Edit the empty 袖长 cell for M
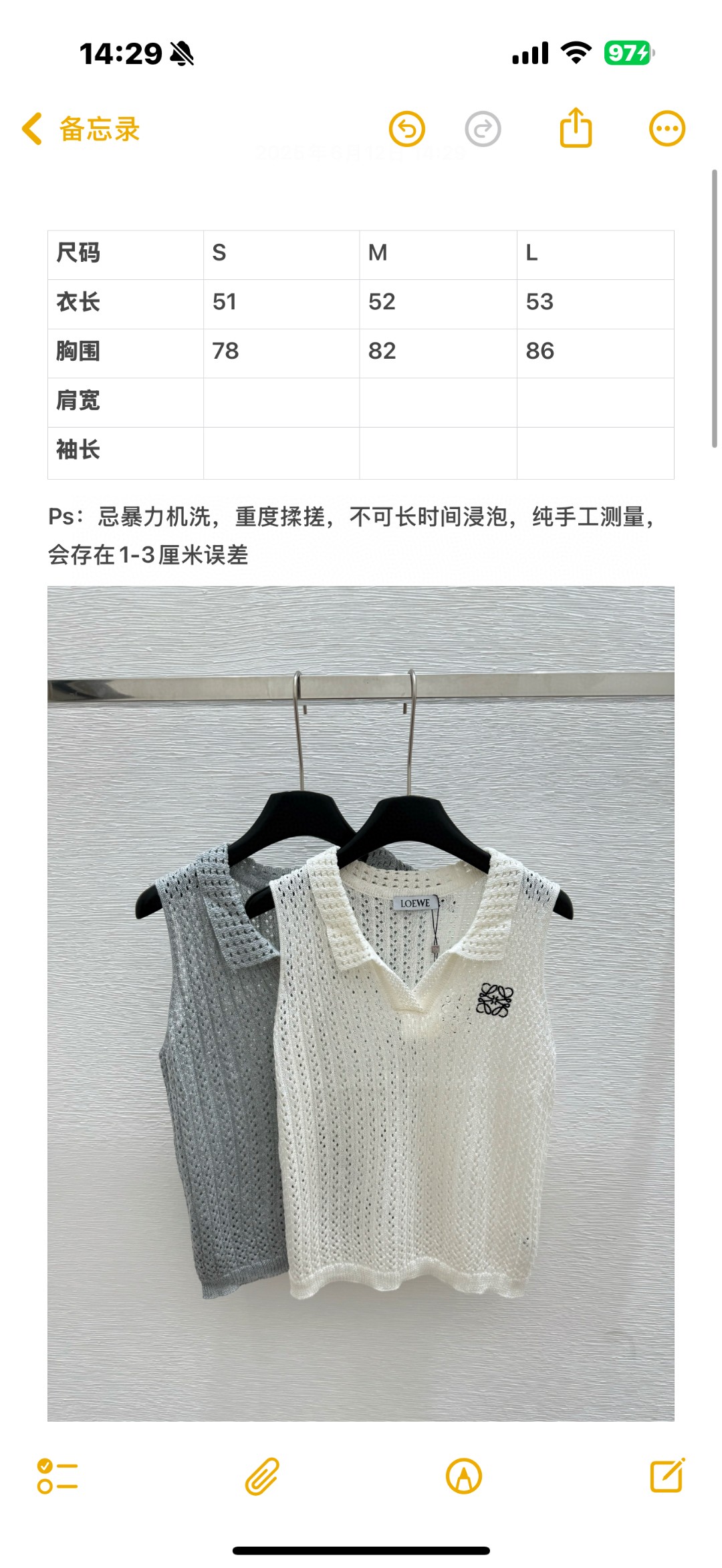Screen dimensions: 722x1568 pyautogui.click(x=438, y=452)
